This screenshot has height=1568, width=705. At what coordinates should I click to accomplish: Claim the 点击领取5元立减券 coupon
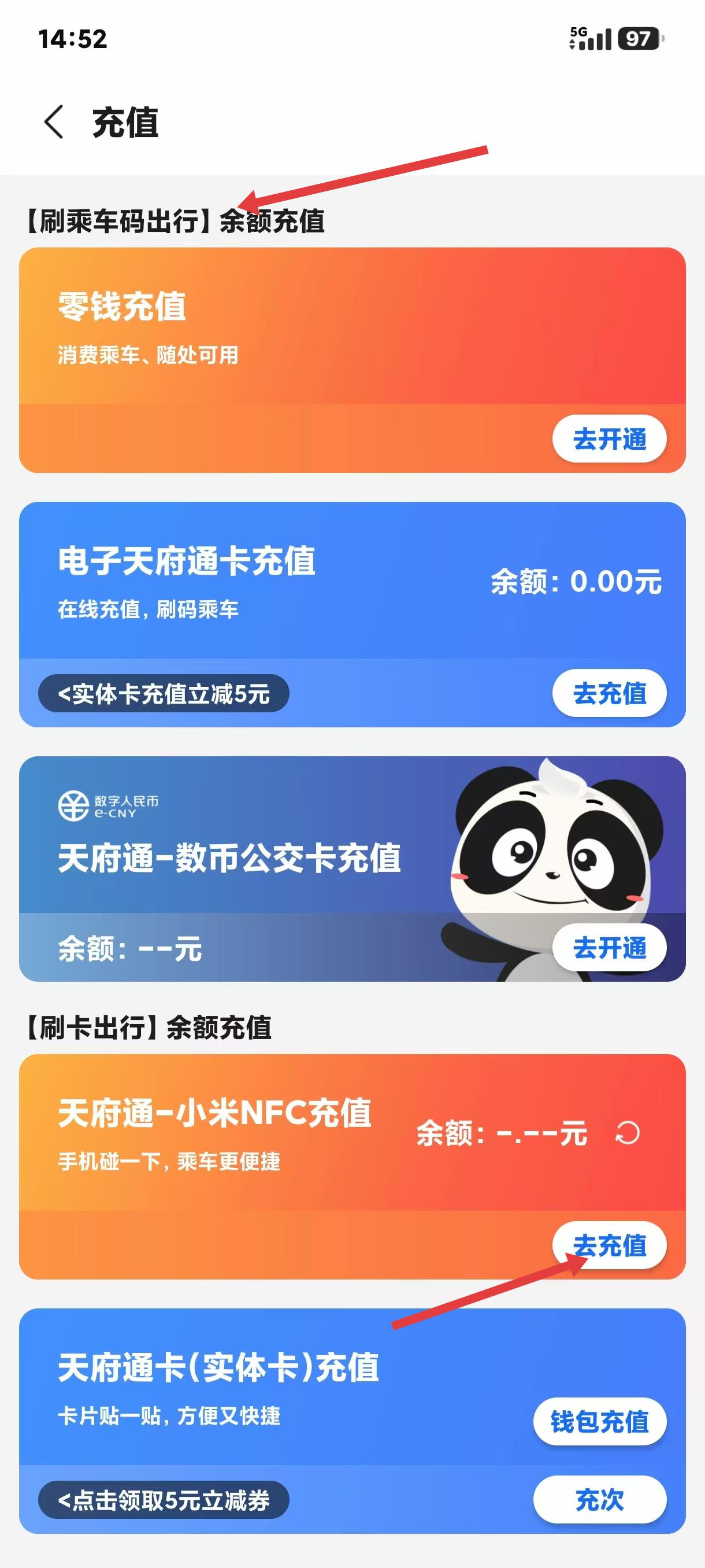[163, 1500]
